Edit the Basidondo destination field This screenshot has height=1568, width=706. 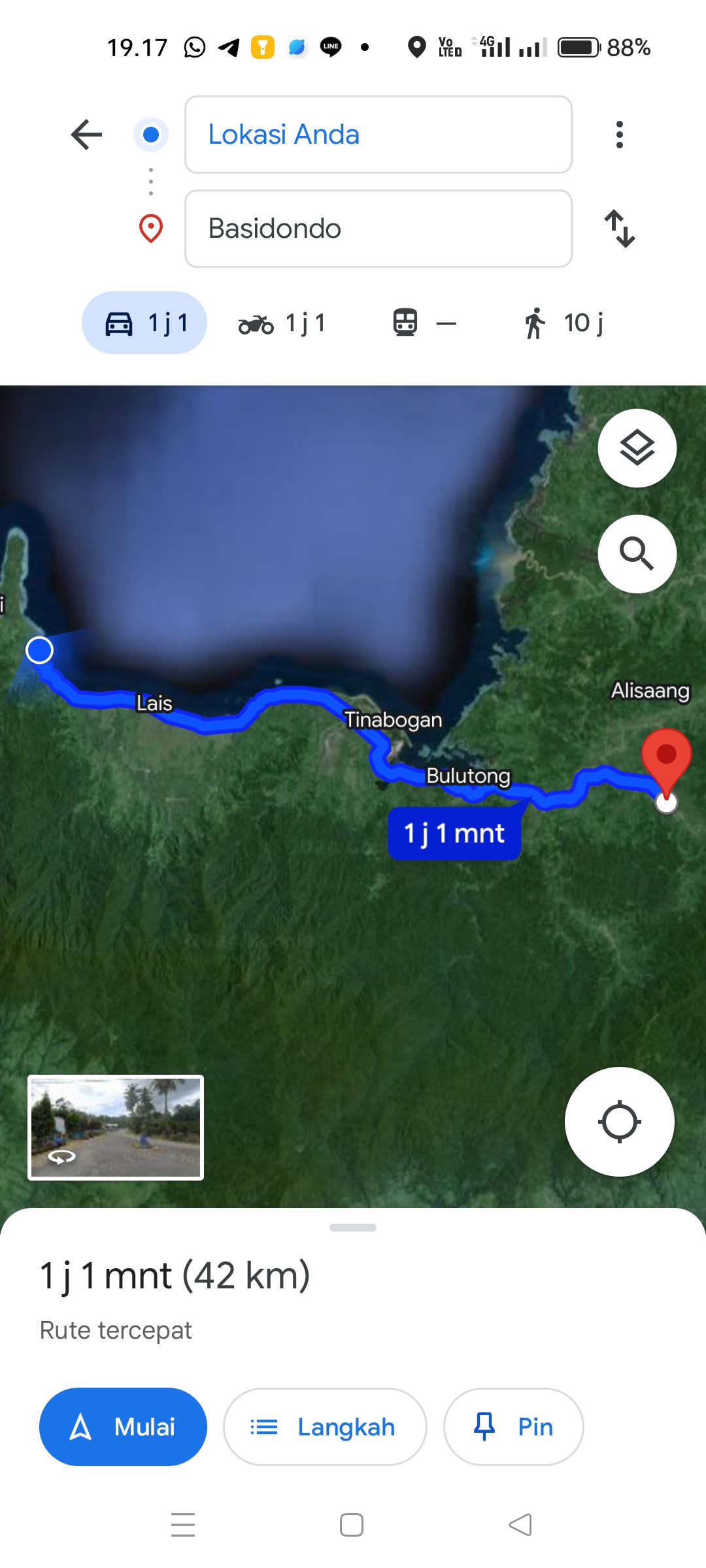[x=378, y=229]
